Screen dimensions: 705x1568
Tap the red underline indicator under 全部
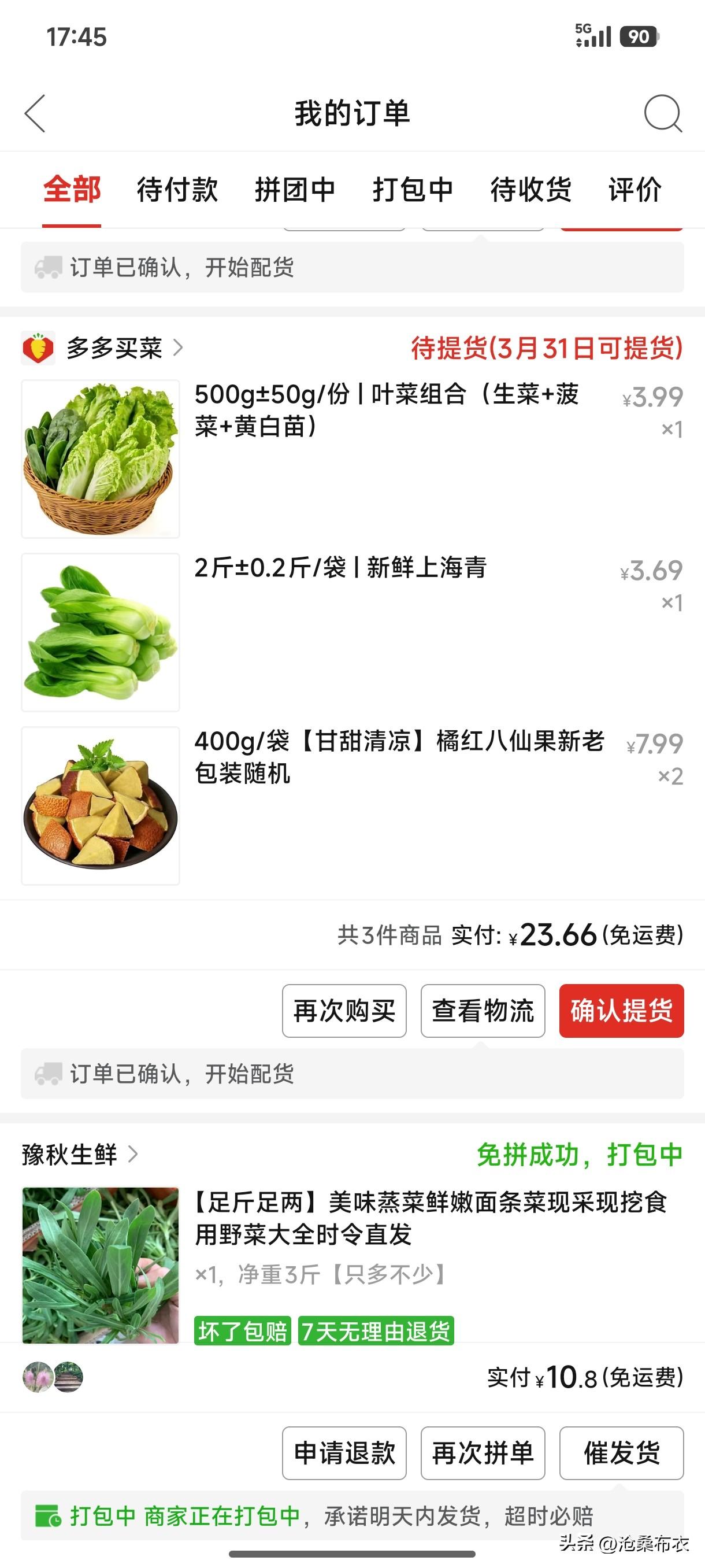71,225
